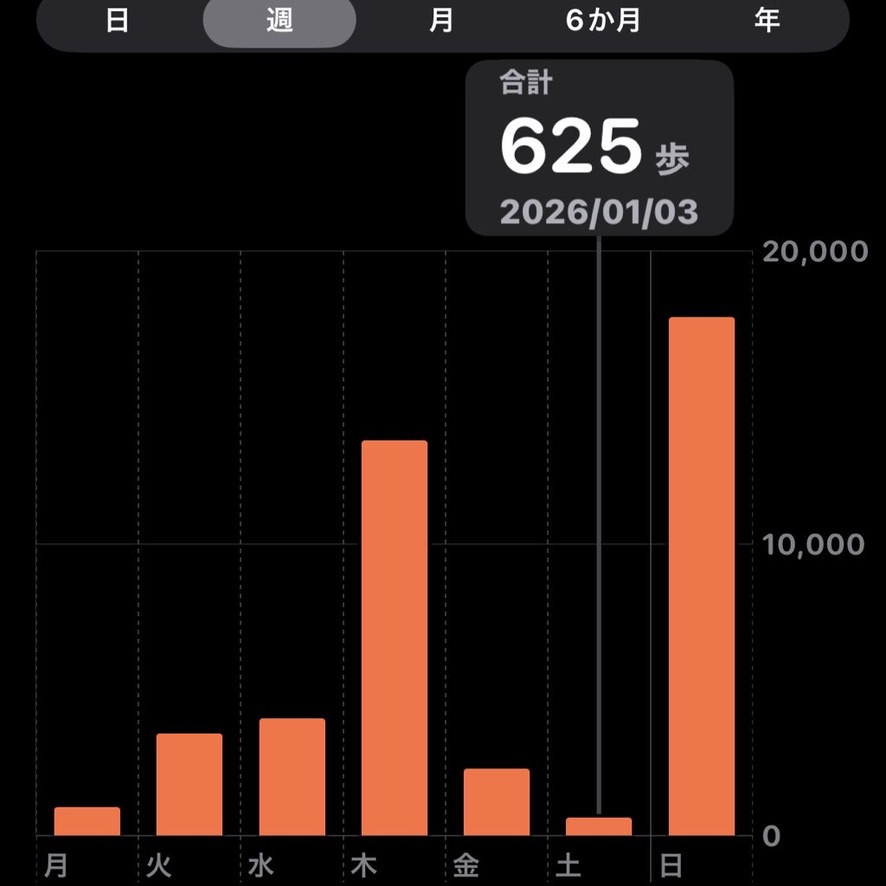886x886 pixels.
Task: Select the 火 (Tuesday) bar
Action: (189, 785)
